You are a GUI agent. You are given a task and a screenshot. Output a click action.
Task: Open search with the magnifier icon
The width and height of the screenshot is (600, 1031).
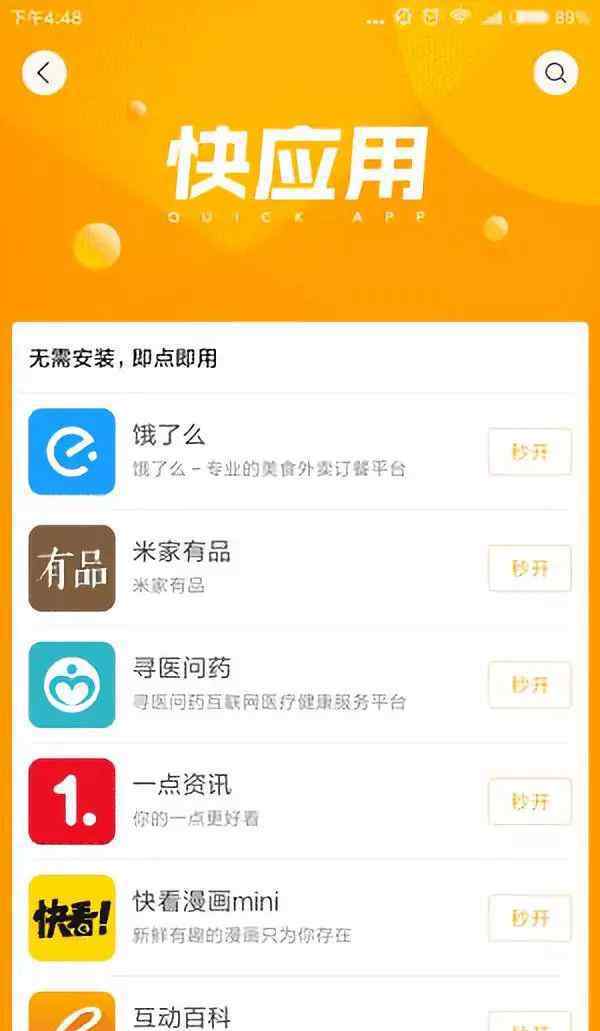[x=555, y=73]
